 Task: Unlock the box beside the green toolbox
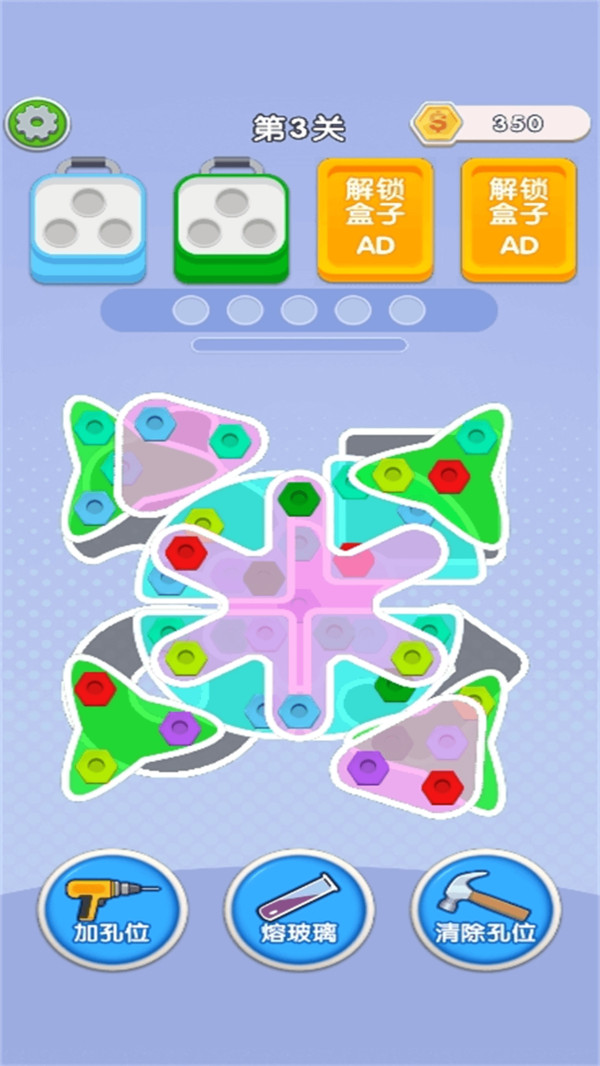(x=375, y=220)
